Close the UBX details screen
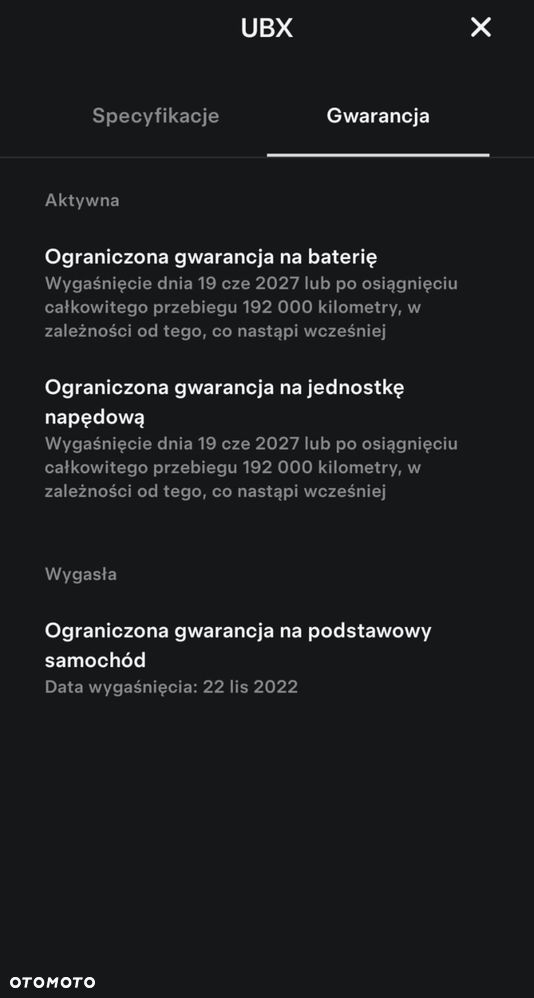The image size is (534, 998). tap(481, 27)
